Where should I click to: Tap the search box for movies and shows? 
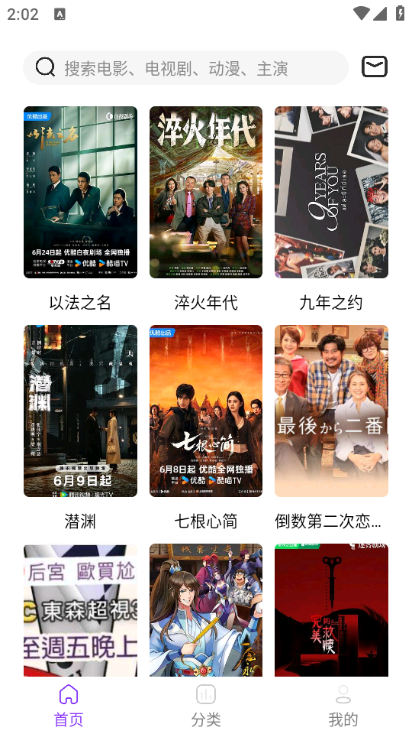click(x=186, y=68)
